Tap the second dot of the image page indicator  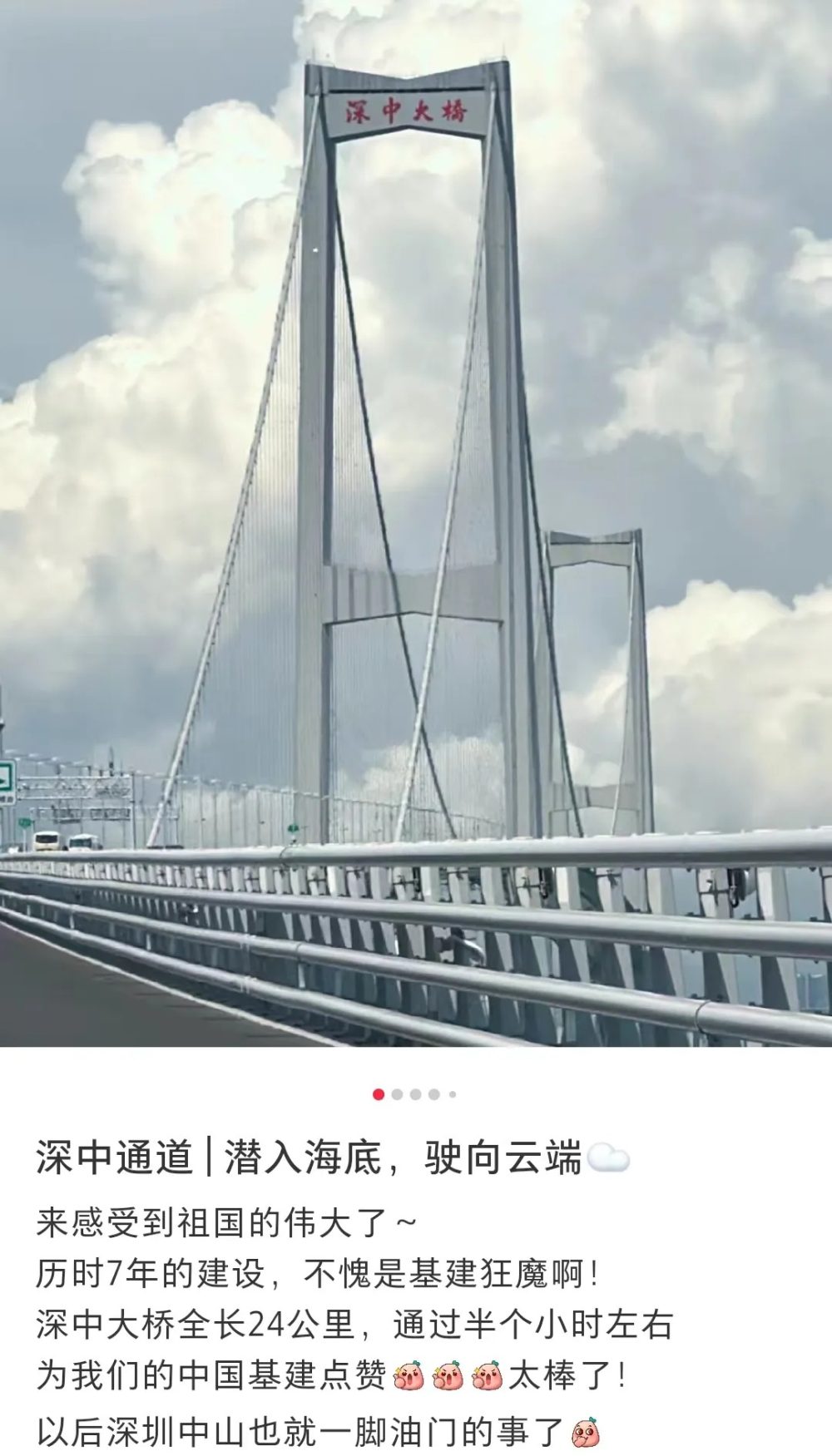(x=397, y=1094)
